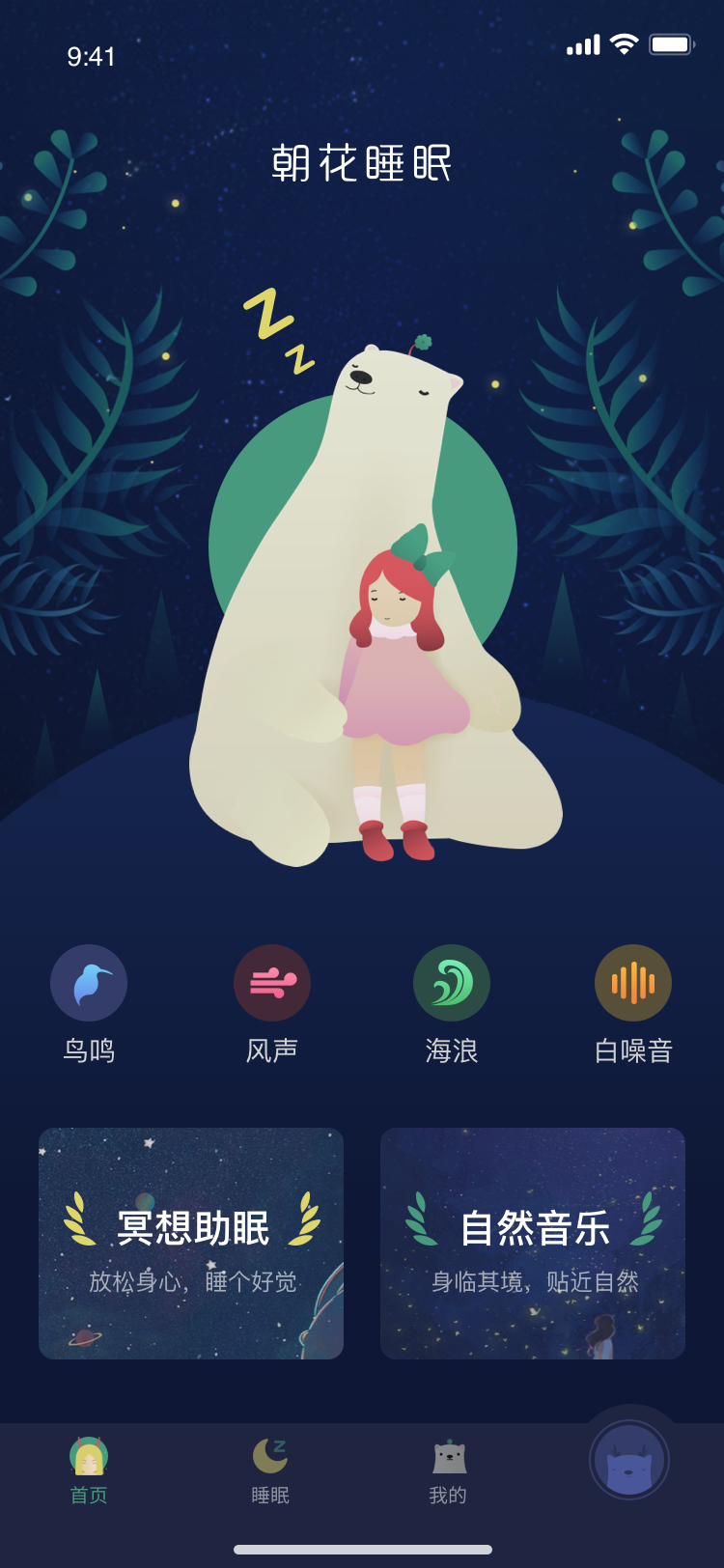Open the 冥想助眠 meditation card
Viewport: 724px width, 1568px height.
[x=191, y=1244]
